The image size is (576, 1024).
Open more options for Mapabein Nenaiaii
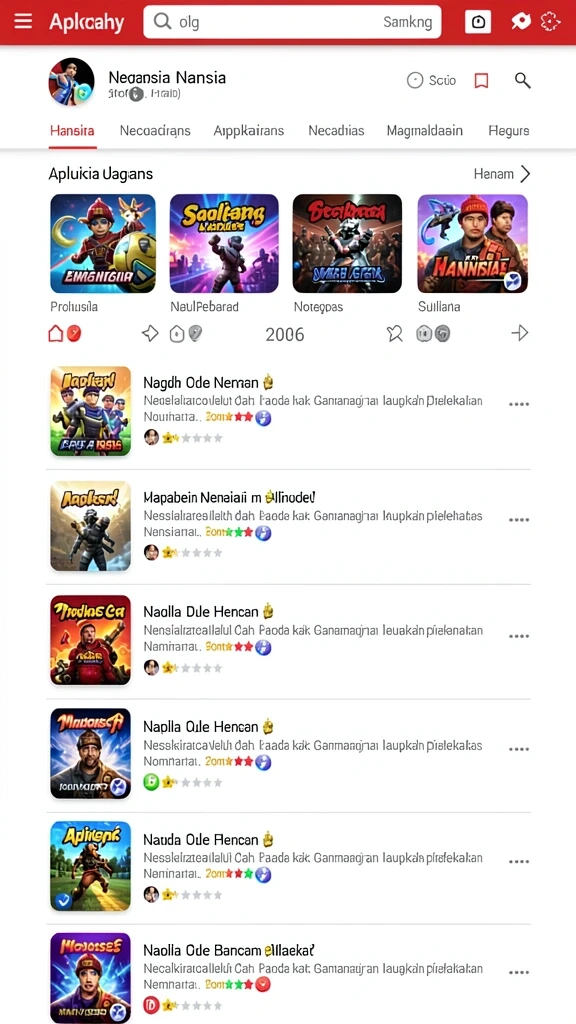(519, 520)
